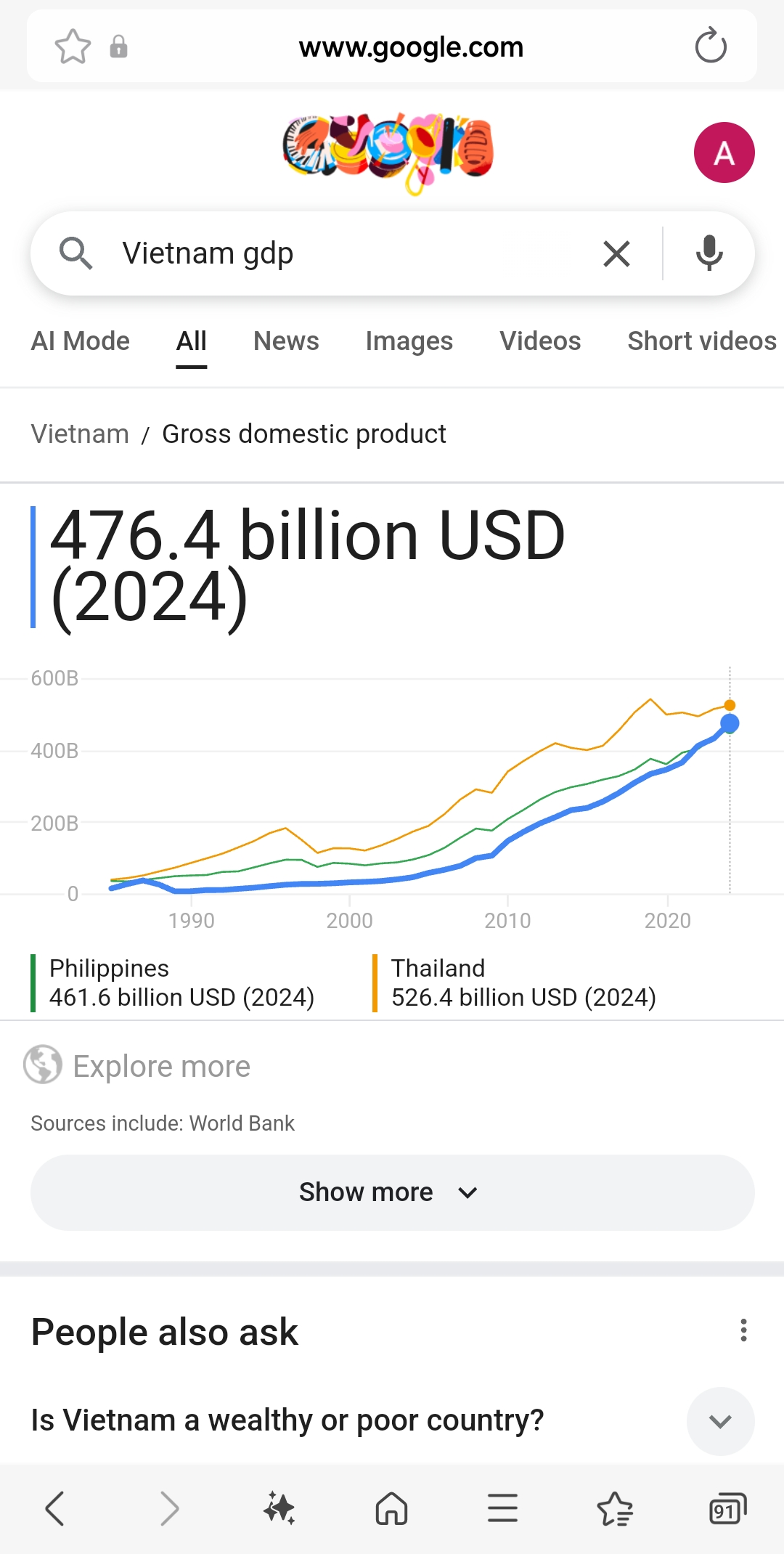Open the browser bookmarks list

(615, 1509)
